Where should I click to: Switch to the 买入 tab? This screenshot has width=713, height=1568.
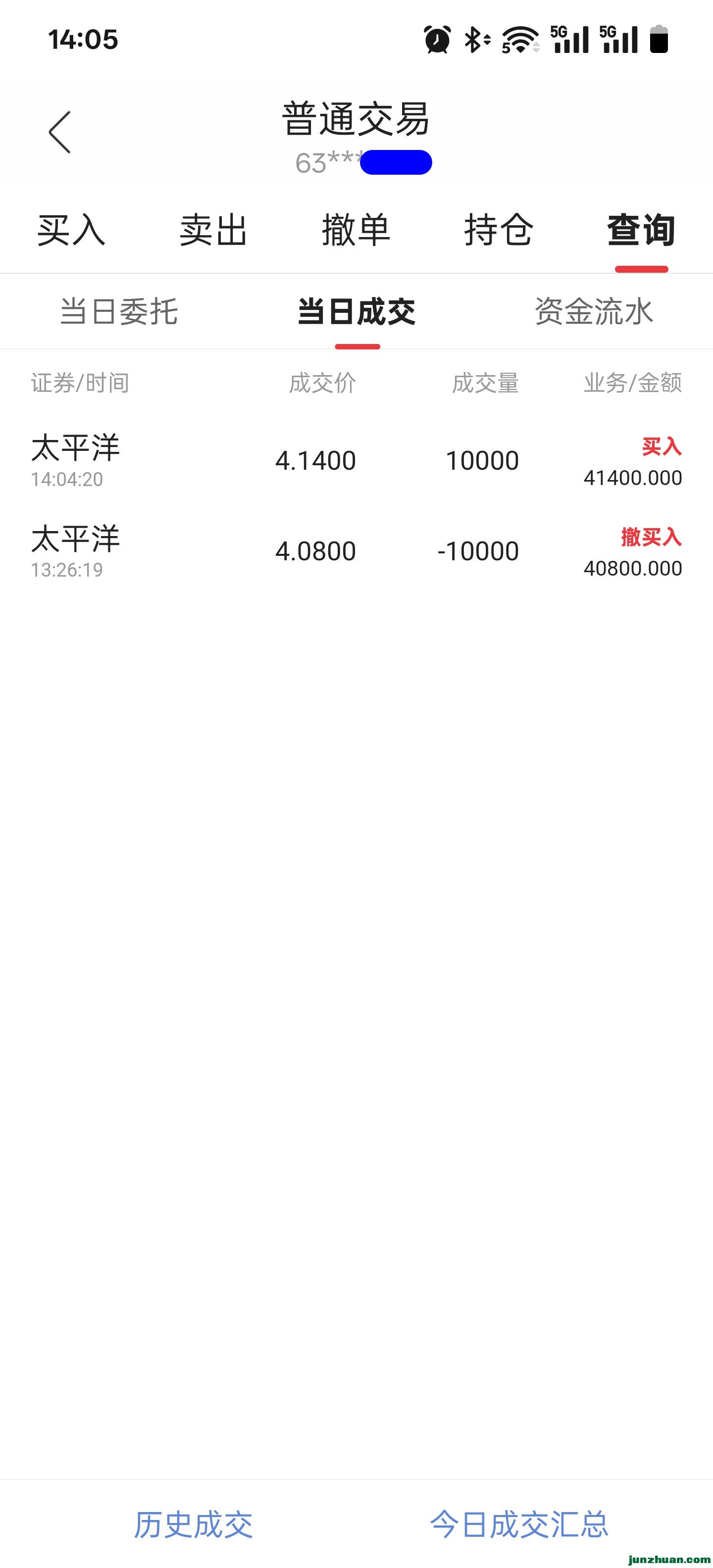pyautogui.click(x=71, y=231)
